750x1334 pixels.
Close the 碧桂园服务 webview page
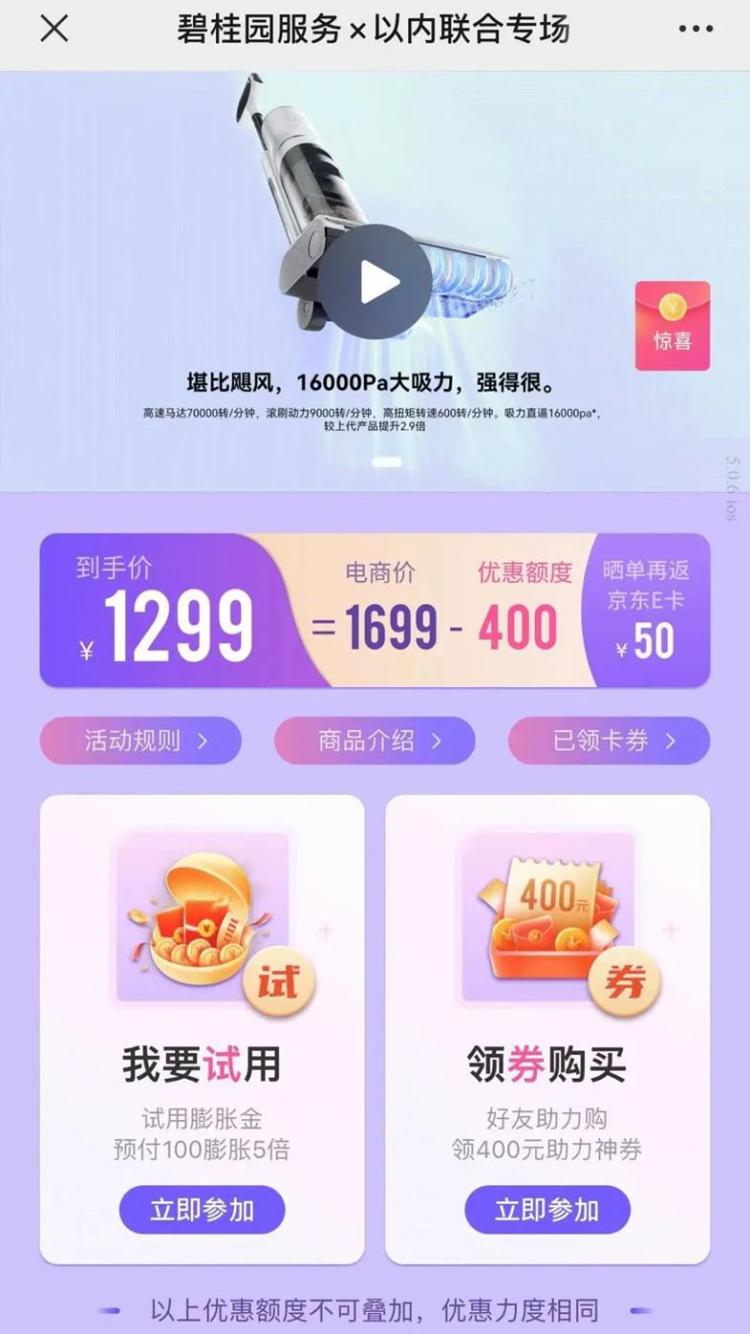pos(54,29)
